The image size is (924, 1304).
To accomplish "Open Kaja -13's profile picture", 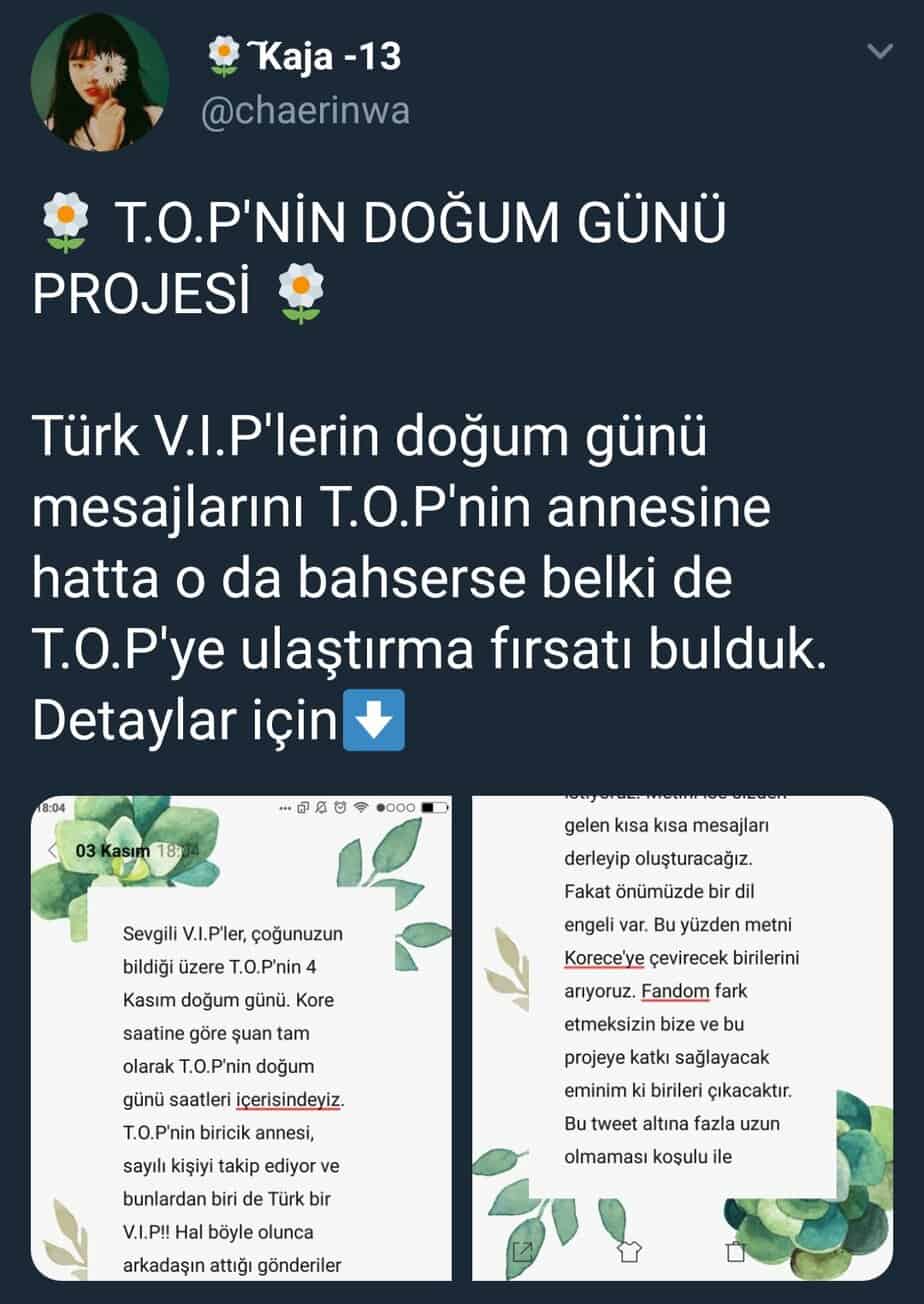I will (x=99, y=82).
